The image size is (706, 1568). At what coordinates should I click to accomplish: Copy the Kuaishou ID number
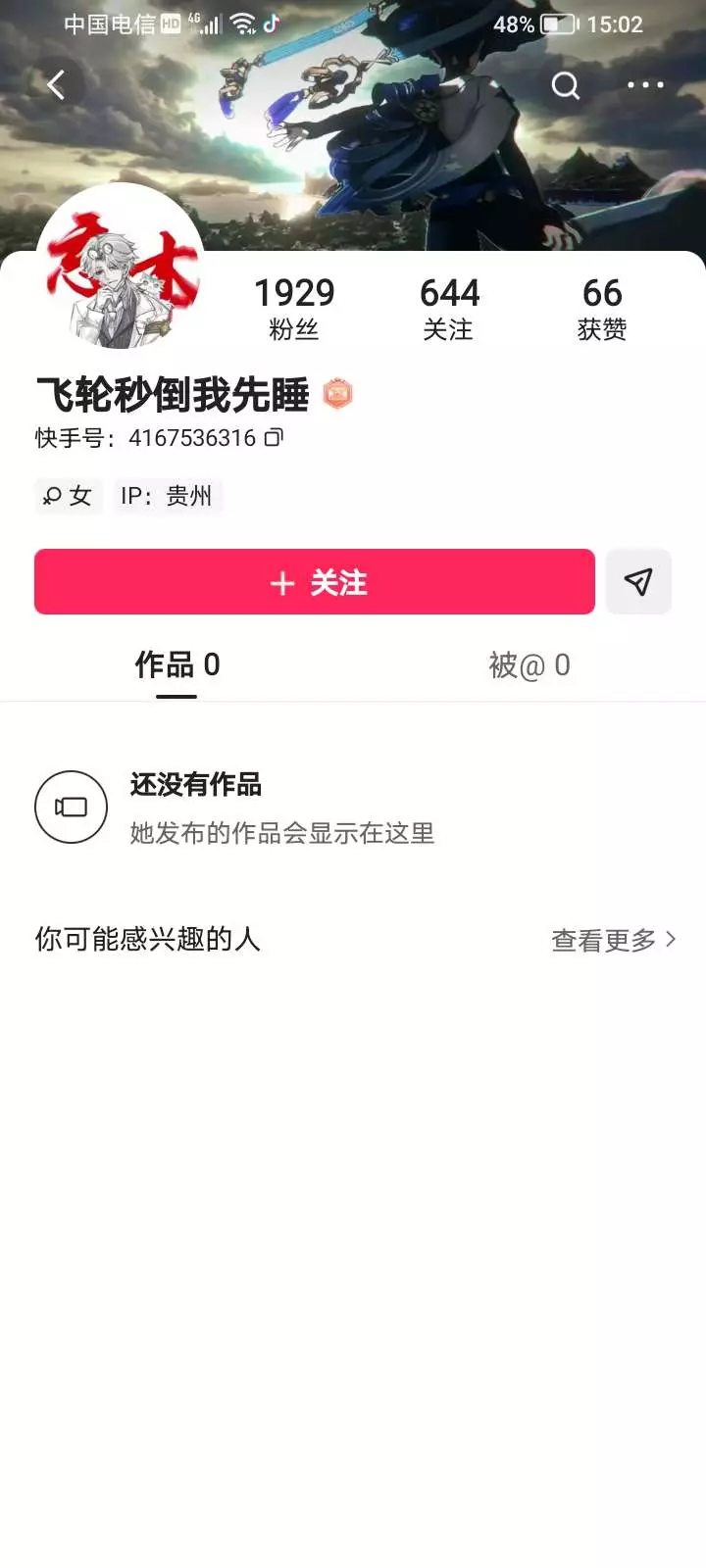click(275, 437)
